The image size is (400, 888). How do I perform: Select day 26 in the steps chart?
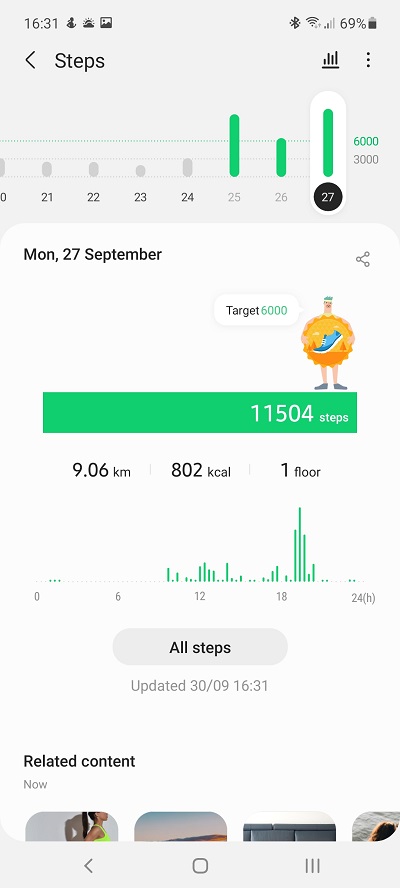[281, 167]
